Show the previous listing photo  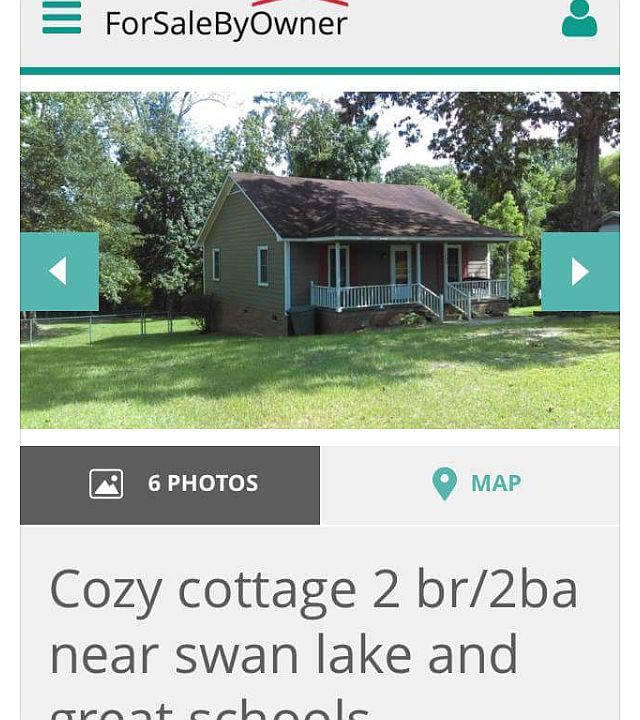pos(59,271)
